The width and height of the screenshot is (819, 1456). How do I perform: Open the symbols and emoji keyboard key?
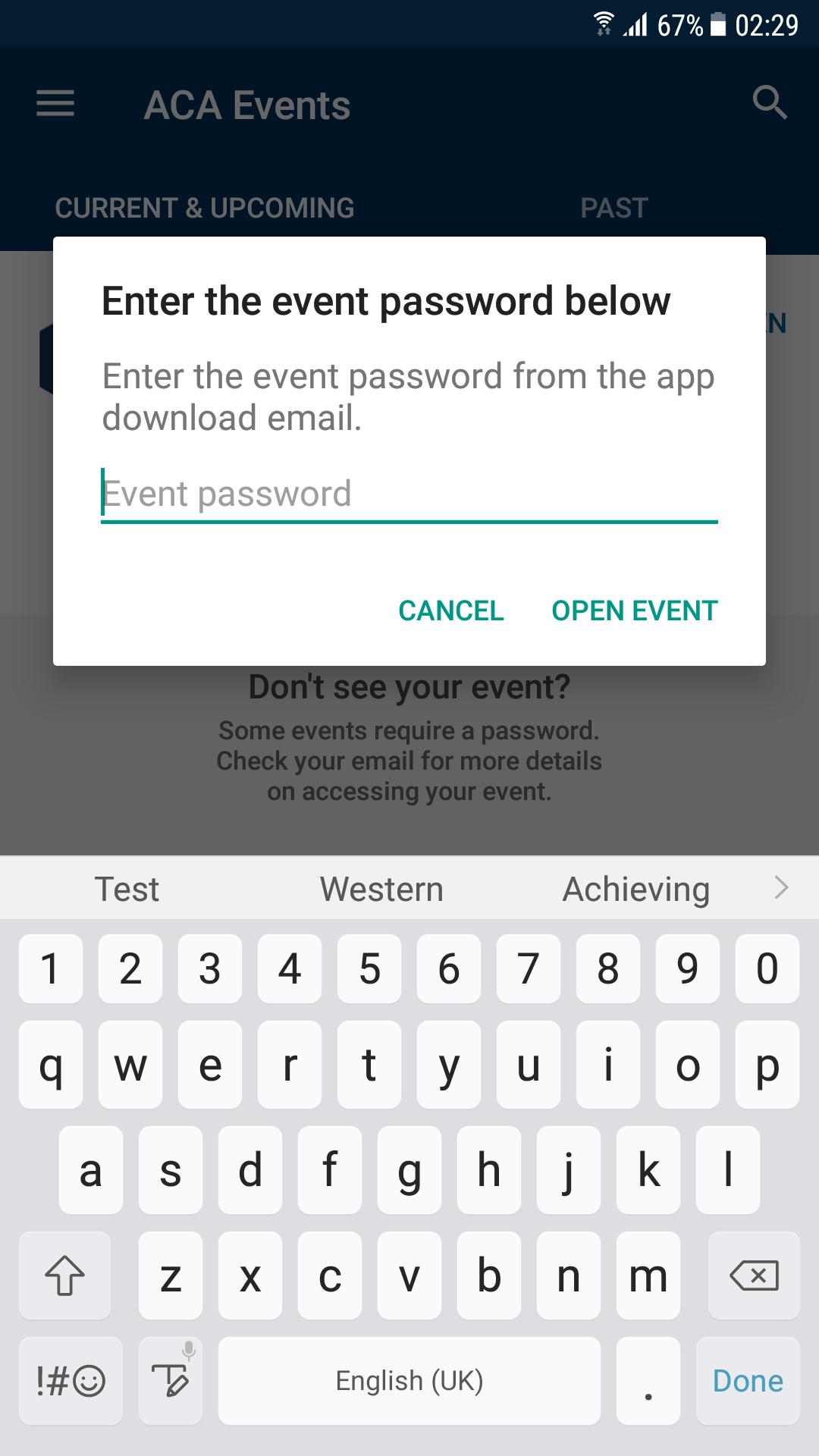[x=70, y=1380]
